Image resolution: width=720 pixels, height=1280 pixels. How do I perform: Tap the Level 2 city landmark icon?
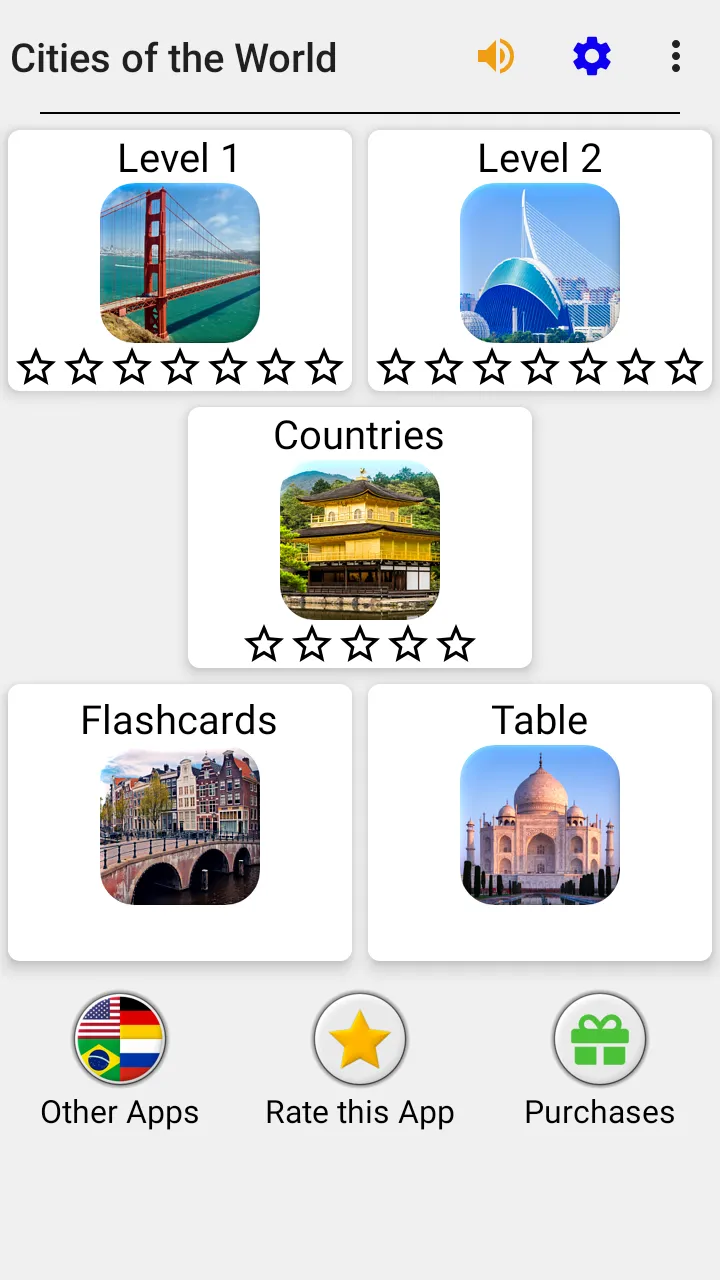[540, 262]
